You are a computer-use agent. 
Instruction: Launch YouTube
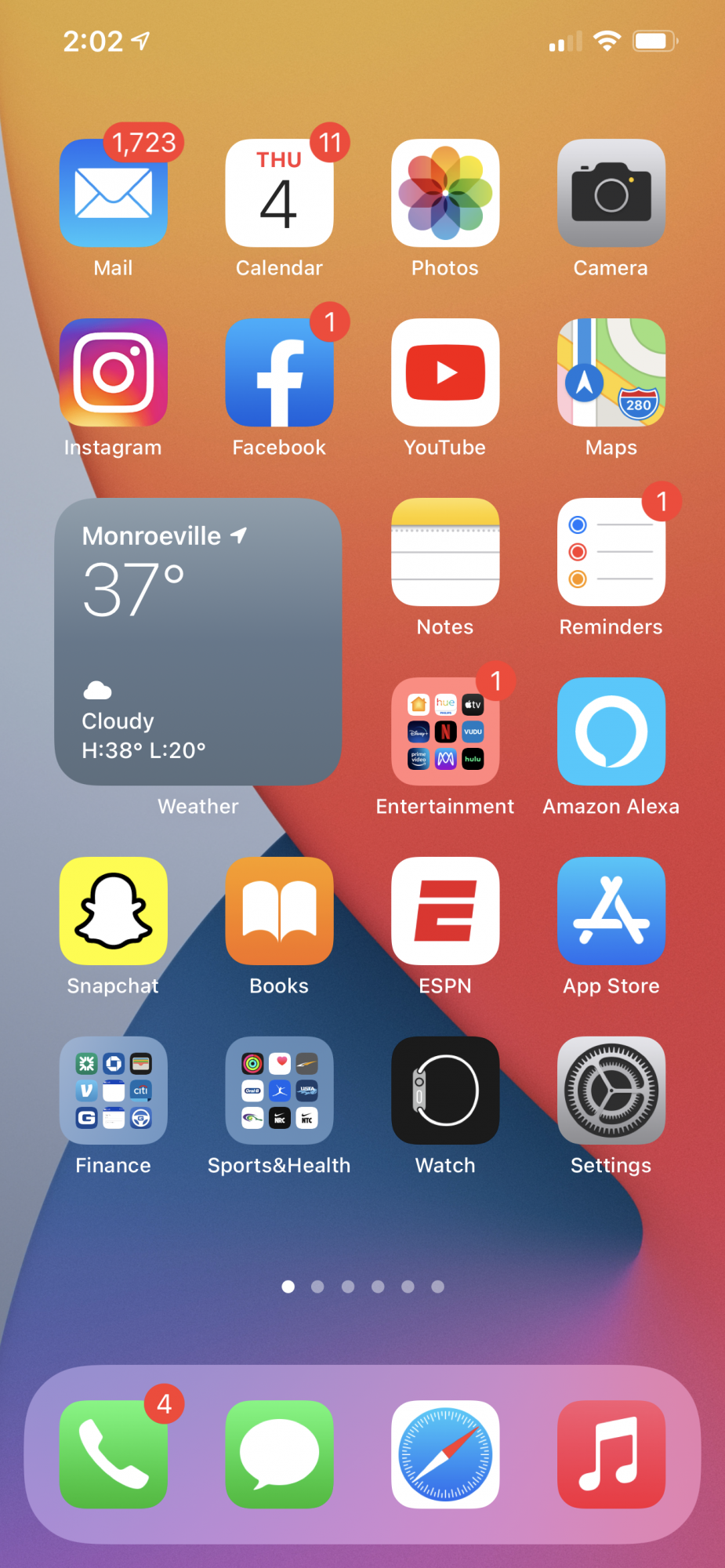pyautogui.click(x=445, y=372)
